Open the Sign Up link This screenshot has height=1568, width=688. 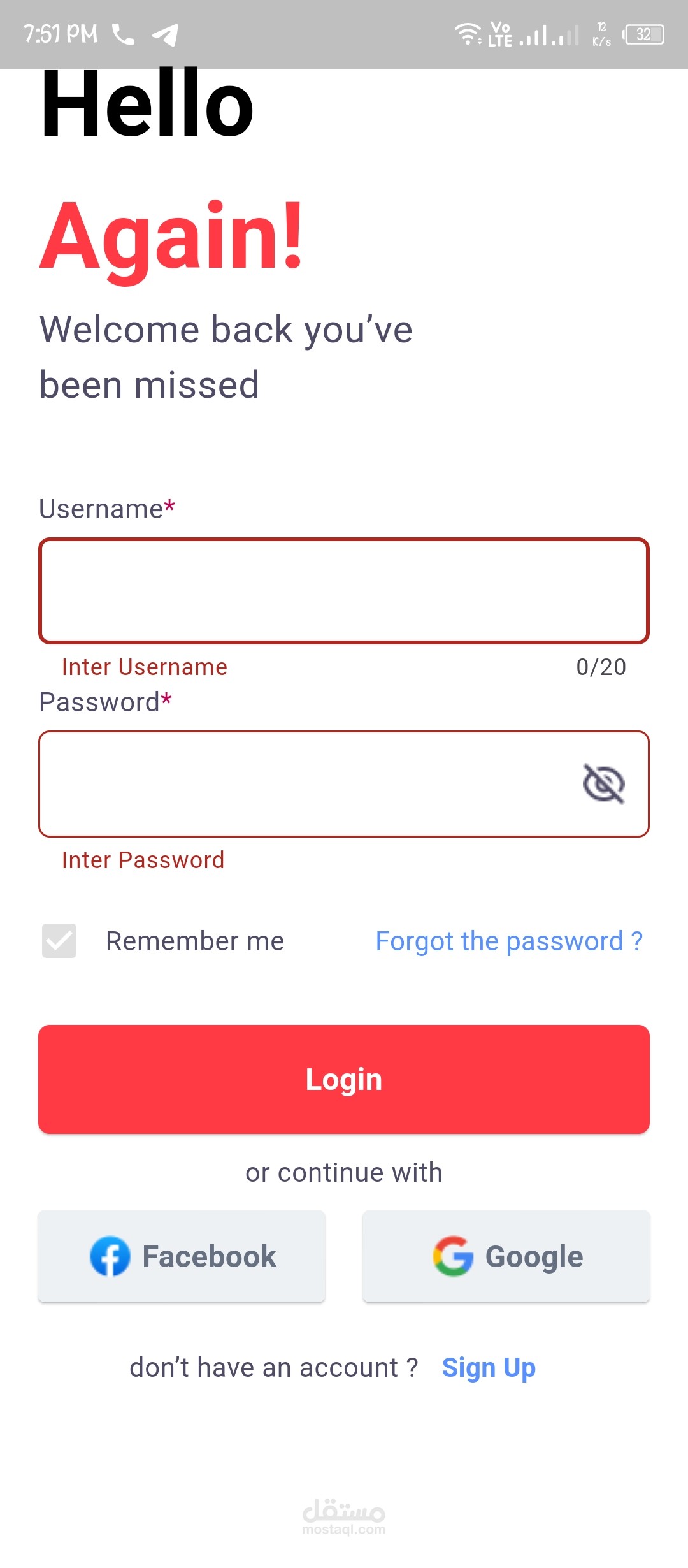pyautogui.click(x=489, y=1368)
